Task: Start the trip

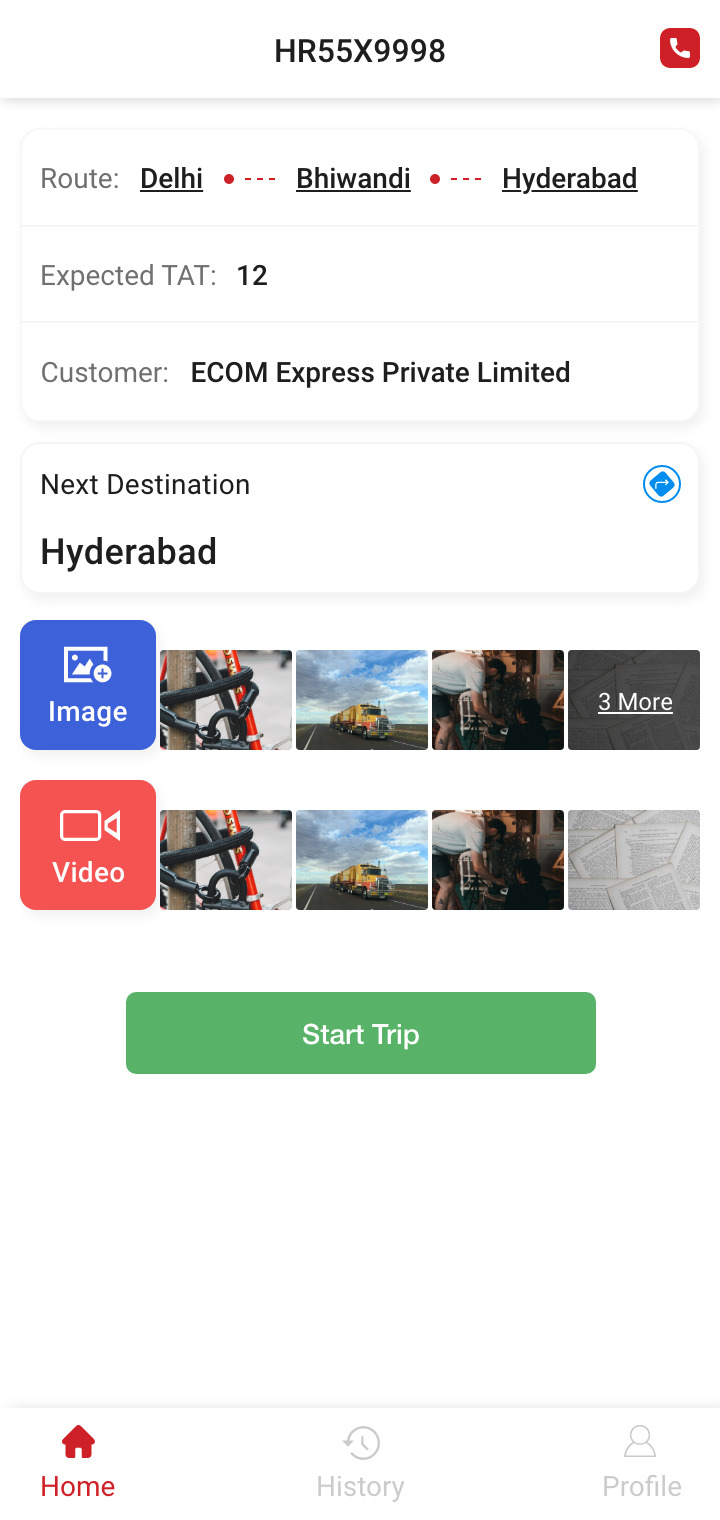Action: click(x=360, y=1033)
